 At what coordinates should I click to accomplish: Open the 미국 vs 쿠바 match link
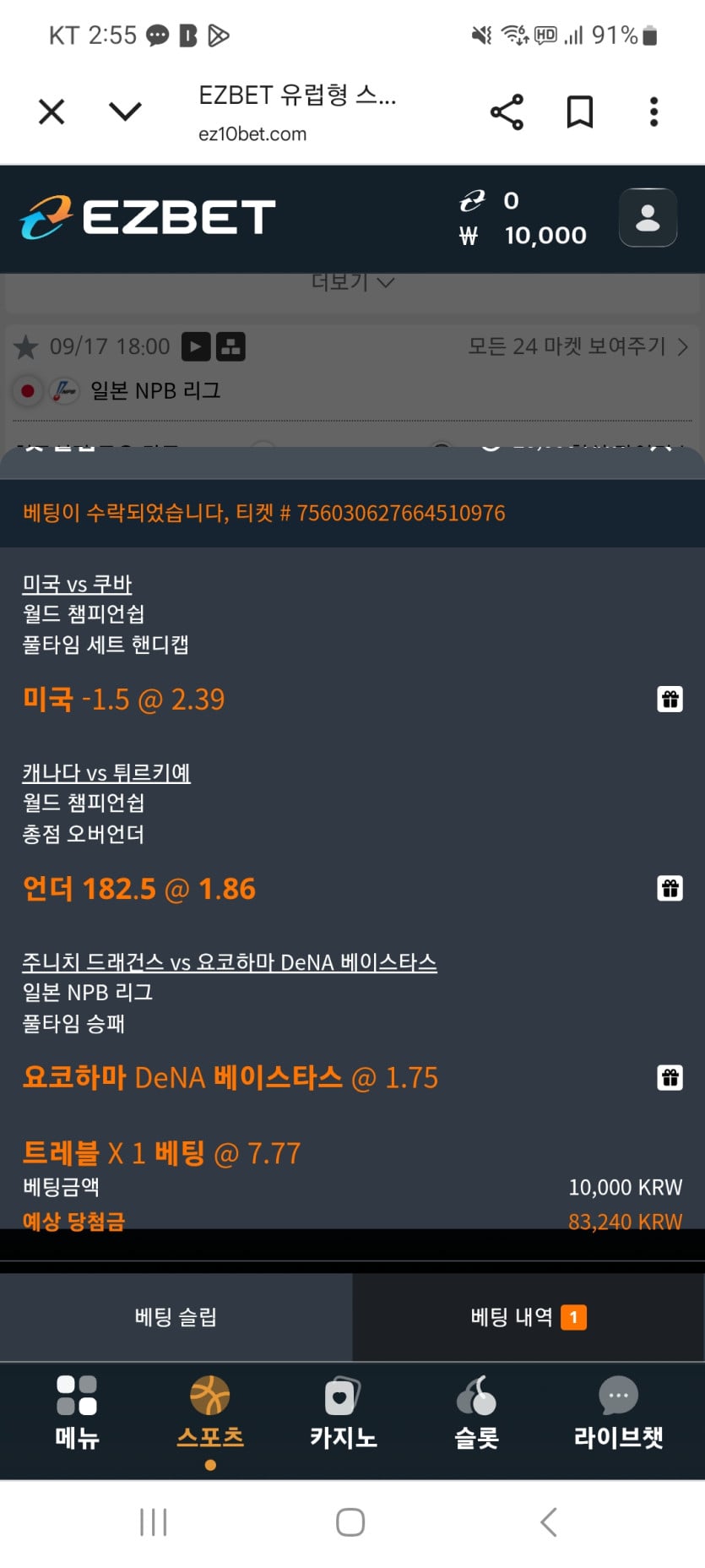(x=77, y=584)
